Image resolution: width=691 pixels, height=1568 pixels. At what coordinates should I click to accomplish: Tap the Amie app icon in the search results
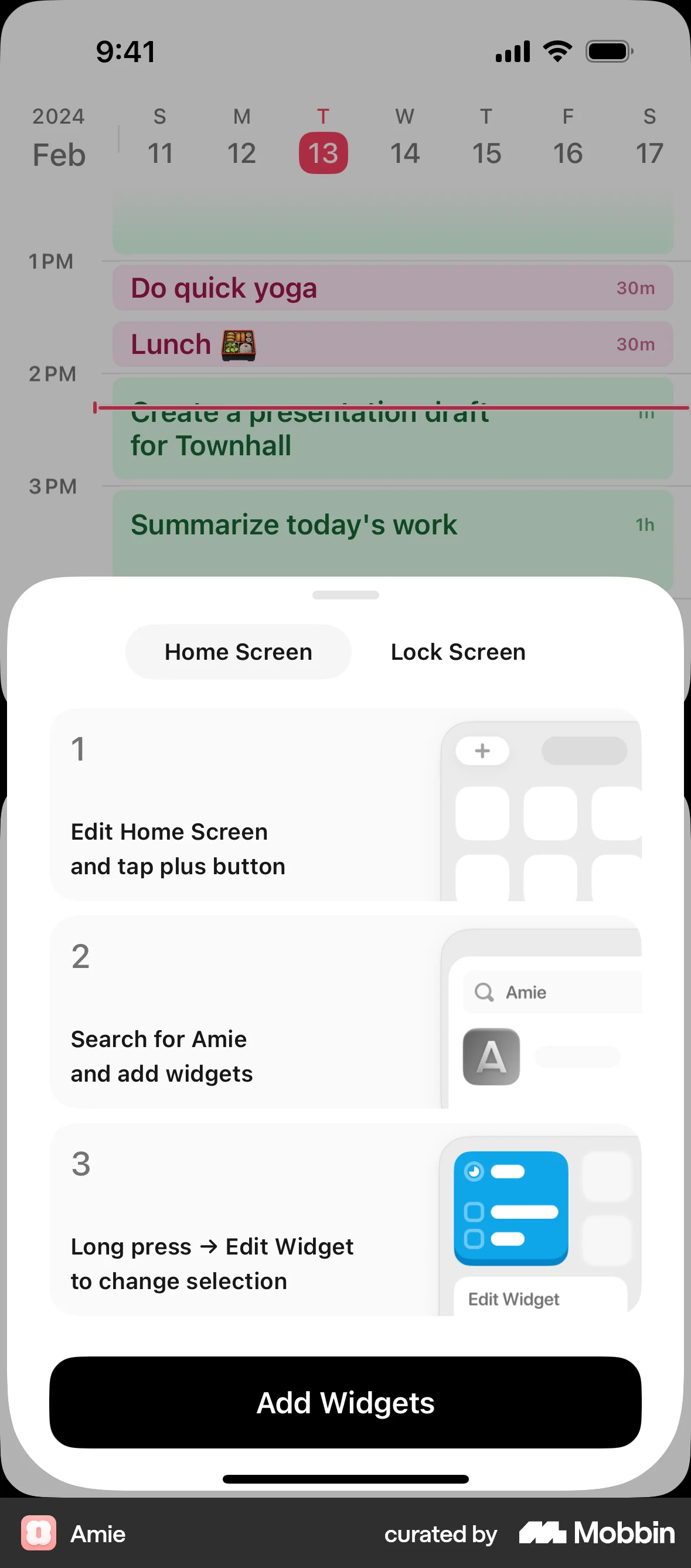pos(491,1056)
